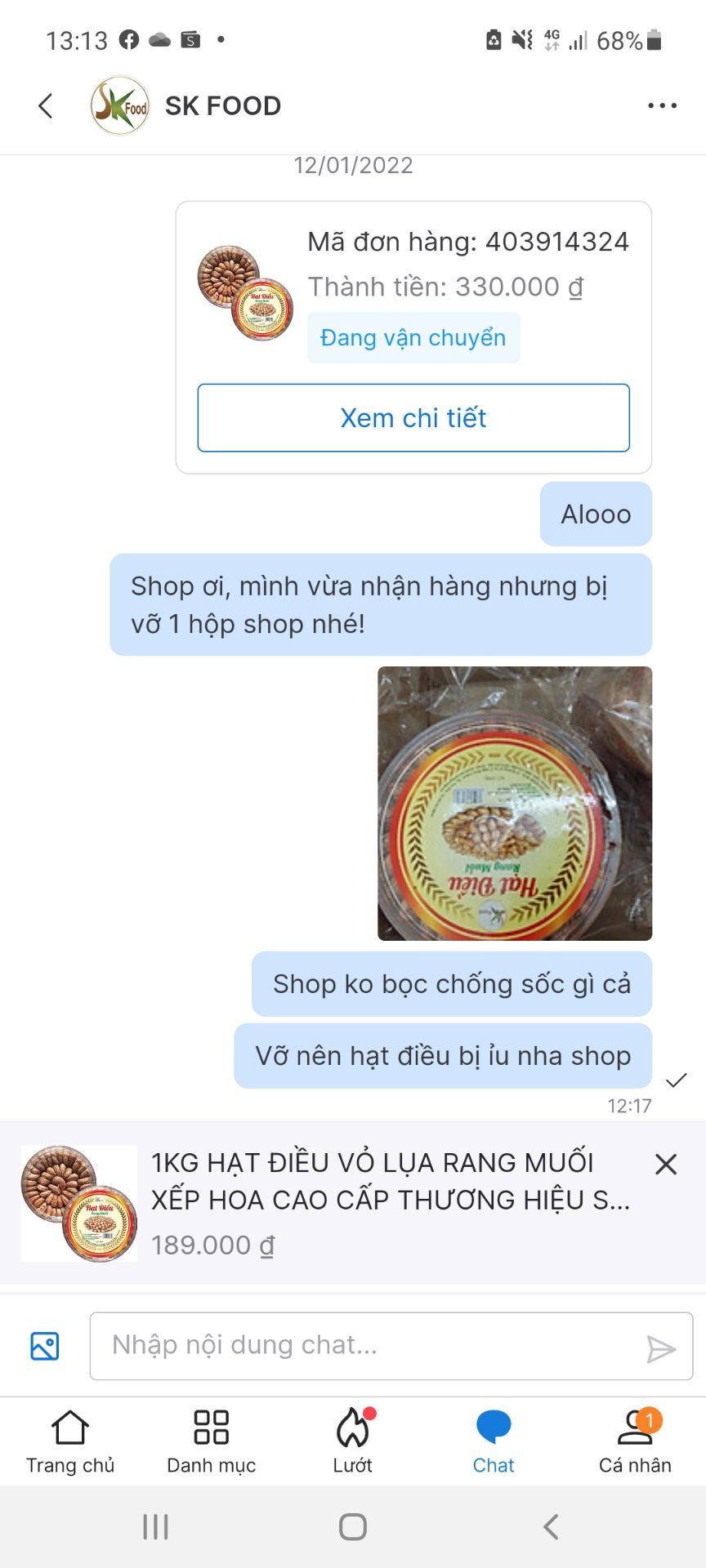Viewport: 706px width, 1568px height.
Task: Tap the SK FOOD shop logo
Action: point(119,105)
